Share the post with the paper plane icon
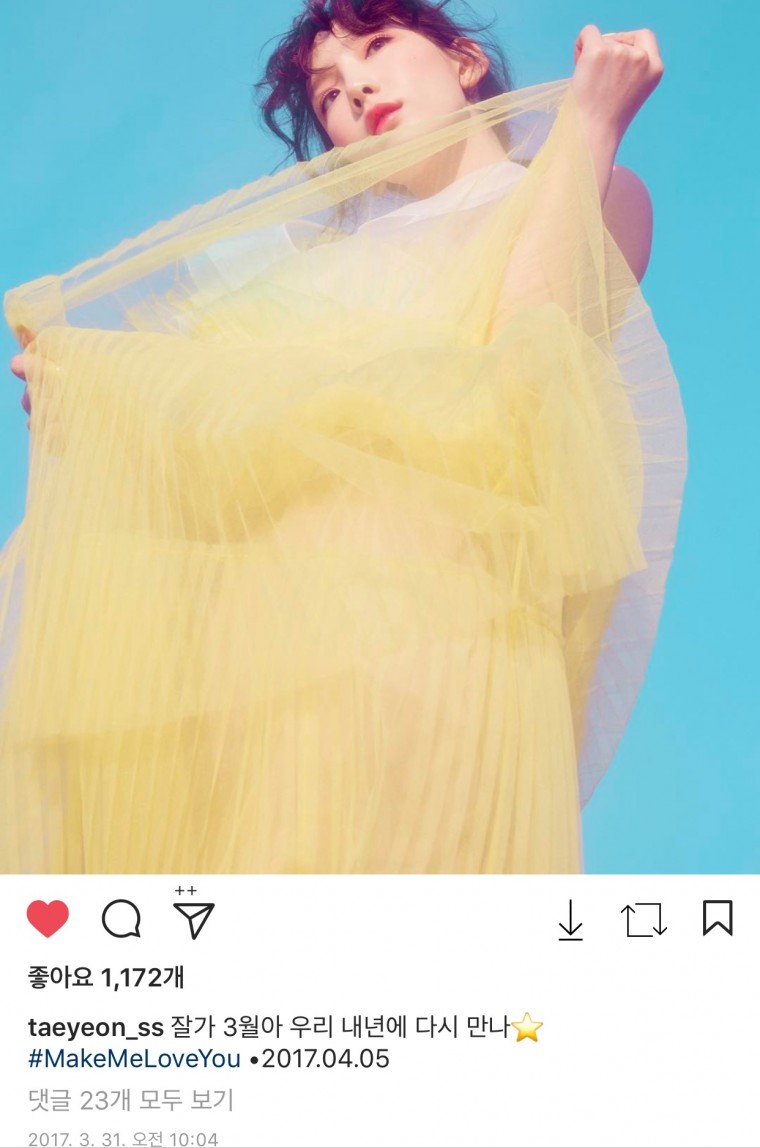 (193, 918)
